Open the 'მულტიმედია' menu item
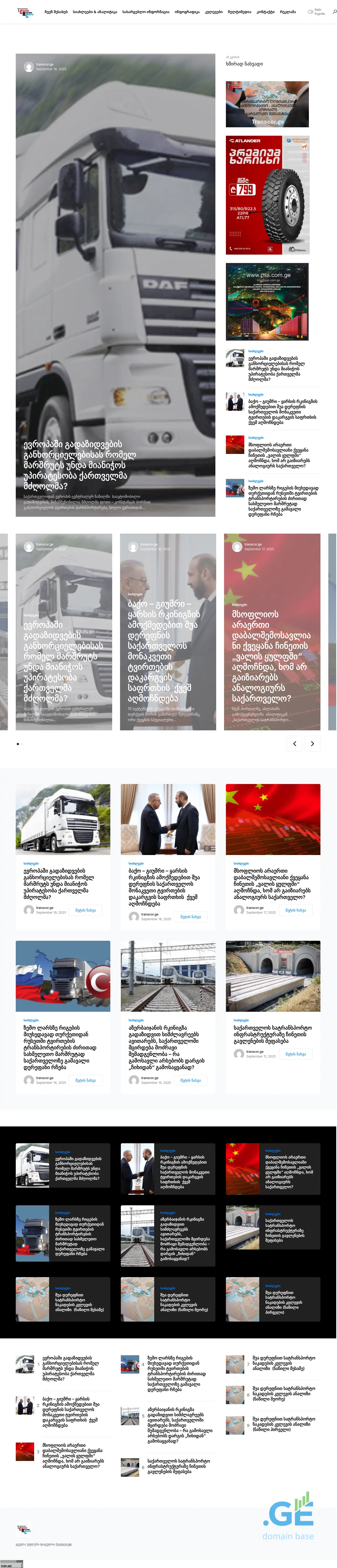This screenshot has width=337, height=1568. 239,12
